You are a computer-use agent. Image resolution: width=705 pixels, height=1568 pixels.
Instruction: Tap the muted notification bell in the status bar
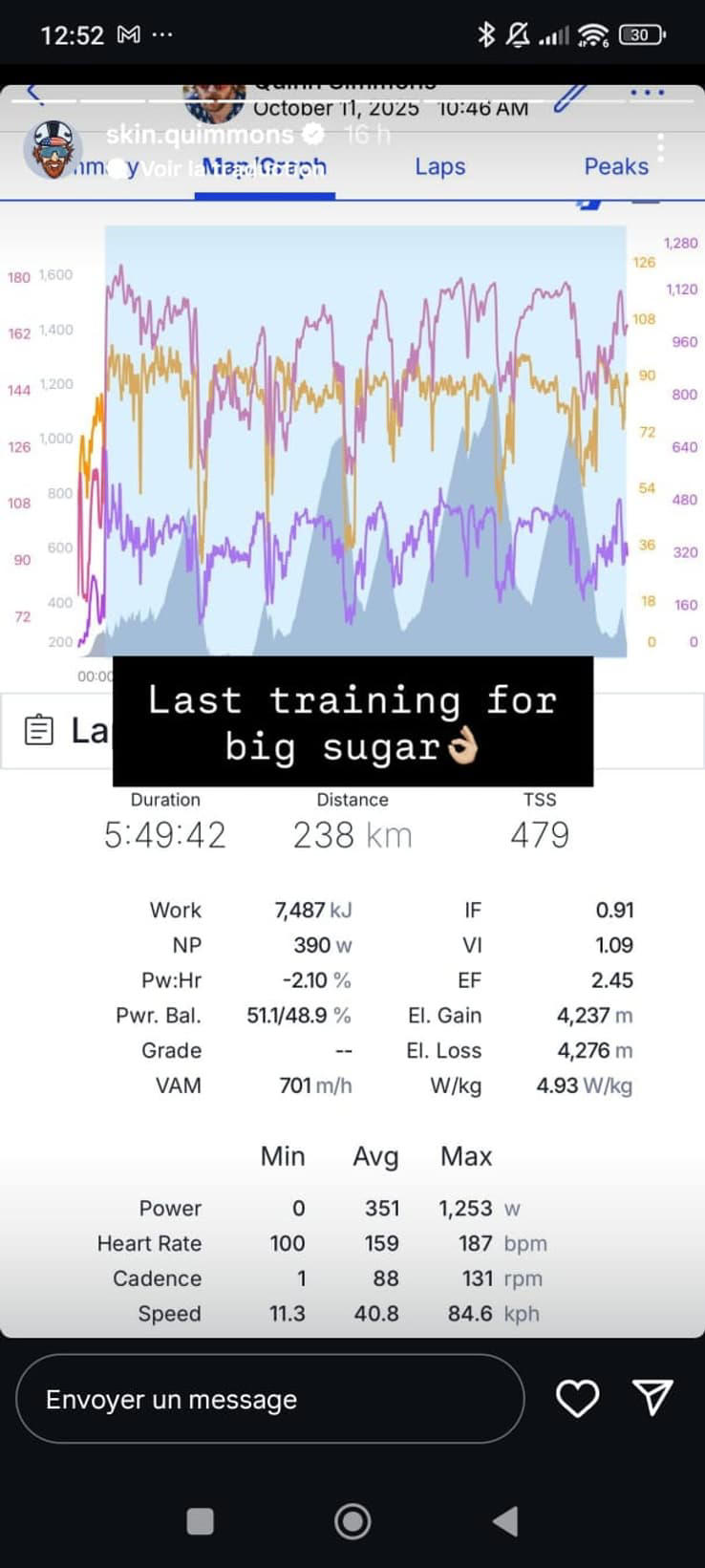520,32
